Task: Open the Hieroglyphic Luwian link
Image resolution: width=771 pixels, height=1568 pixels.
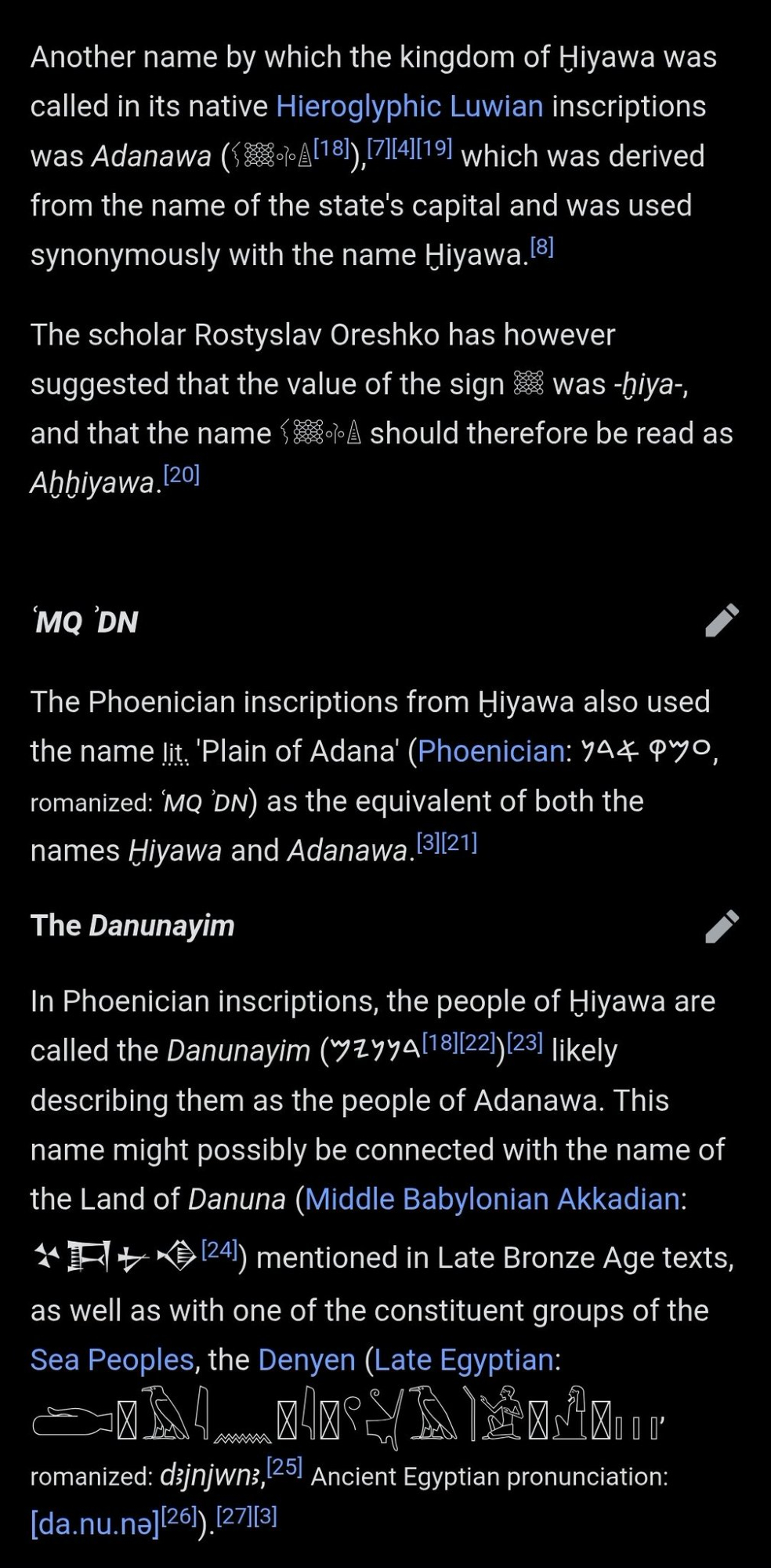Action: pyautogui.click(x=409, y=107)
